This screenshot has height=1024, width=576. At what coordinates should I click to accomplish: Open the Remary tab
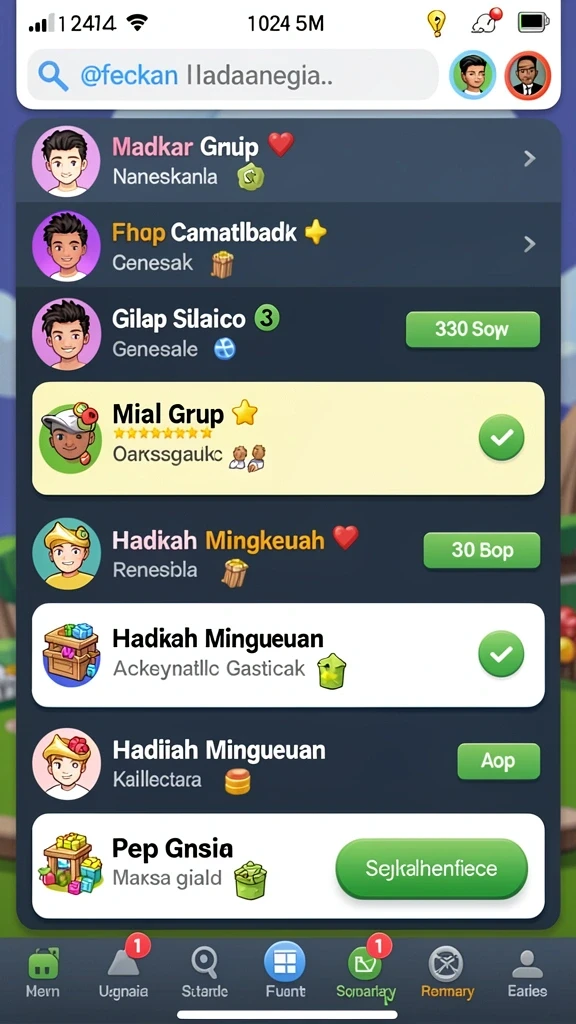pyautogui.click(x=447, y=973)
